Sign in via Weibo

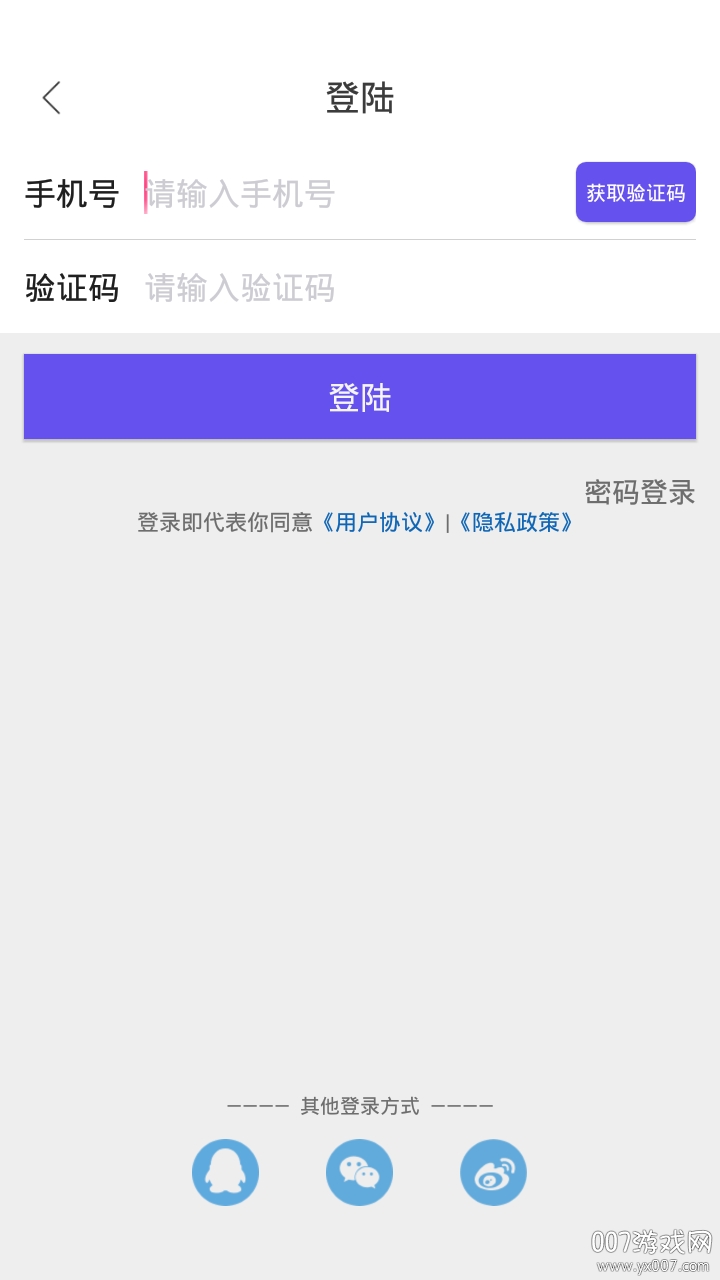[494, 1172]
